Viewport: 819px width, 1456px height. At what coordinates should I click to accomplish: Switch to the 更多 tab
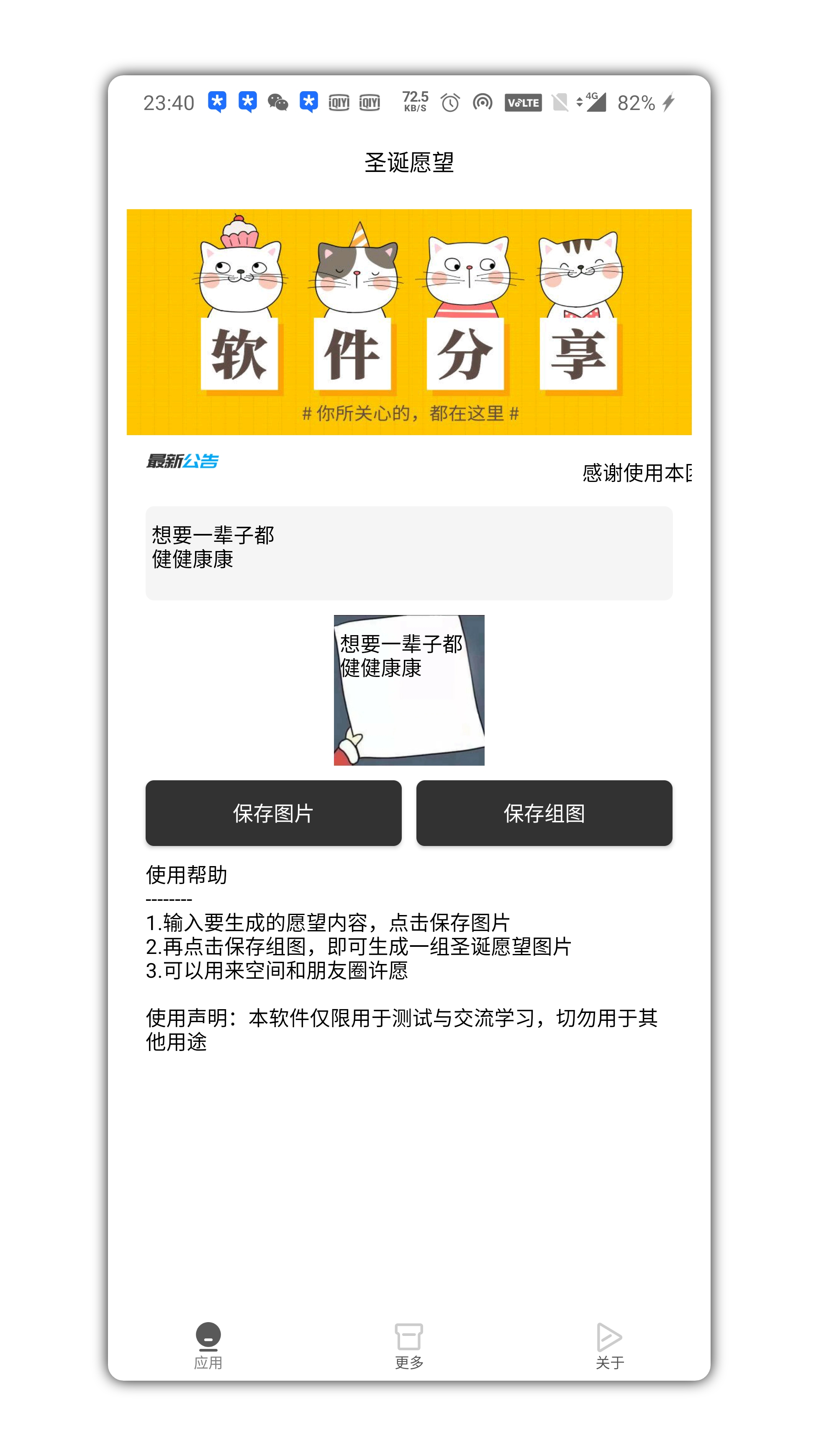pos(408,1346)
